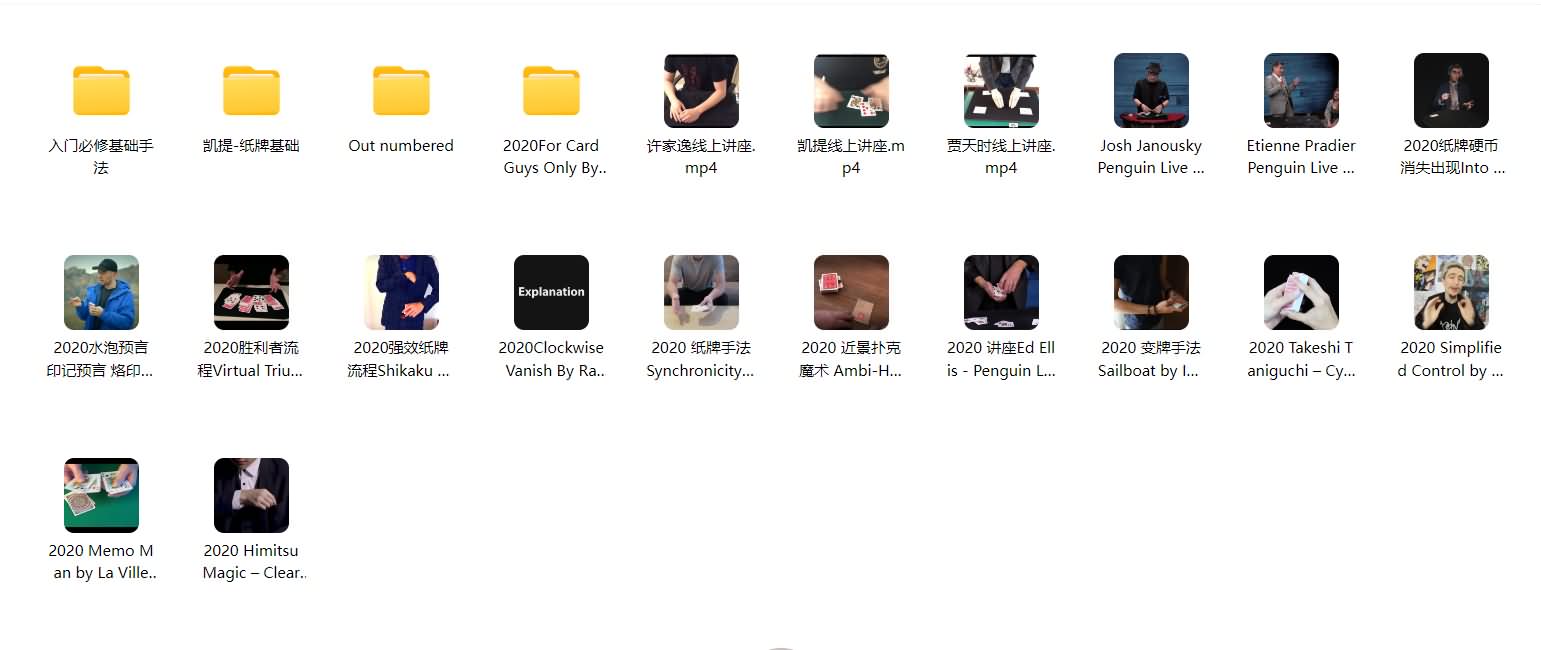Open Josh Janousky Penguin Live video
Image resolution: width=1541 pixels, height=650 pixels.
(x=1151, y=91)
